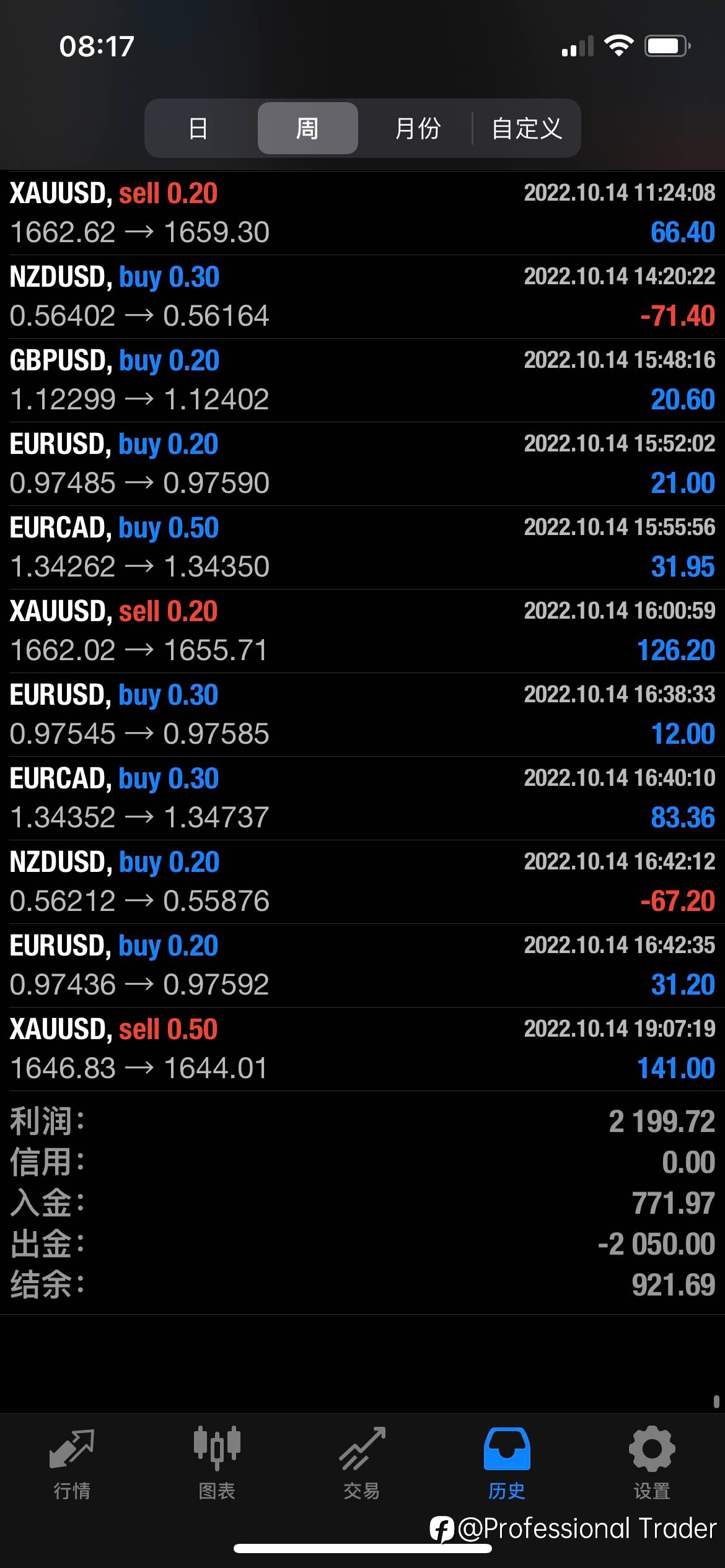Open the 设置 settings tab
This screenshot has width=725, height=1568.
coord(652,1463)
